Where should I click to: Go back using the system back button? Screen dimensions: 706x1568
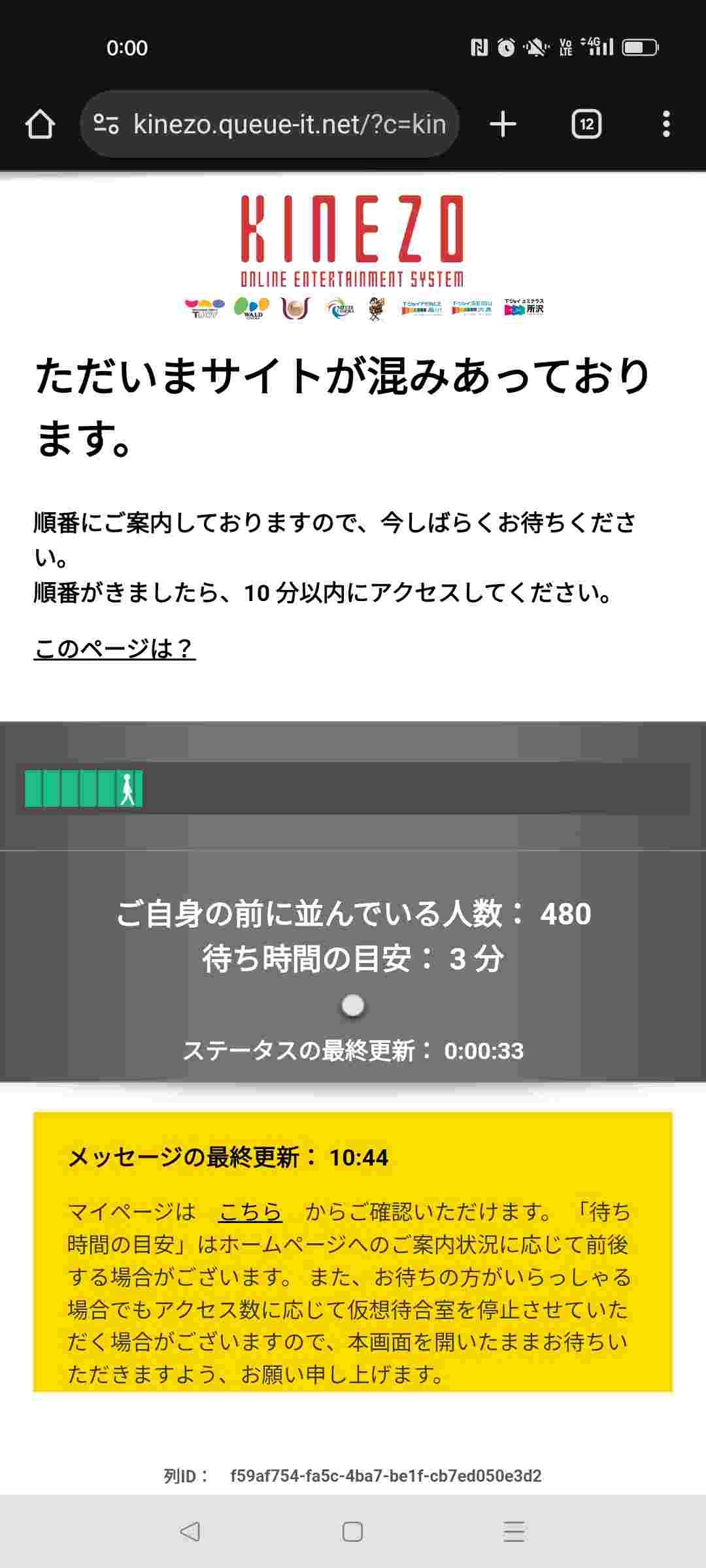[x=190, y=1531]
